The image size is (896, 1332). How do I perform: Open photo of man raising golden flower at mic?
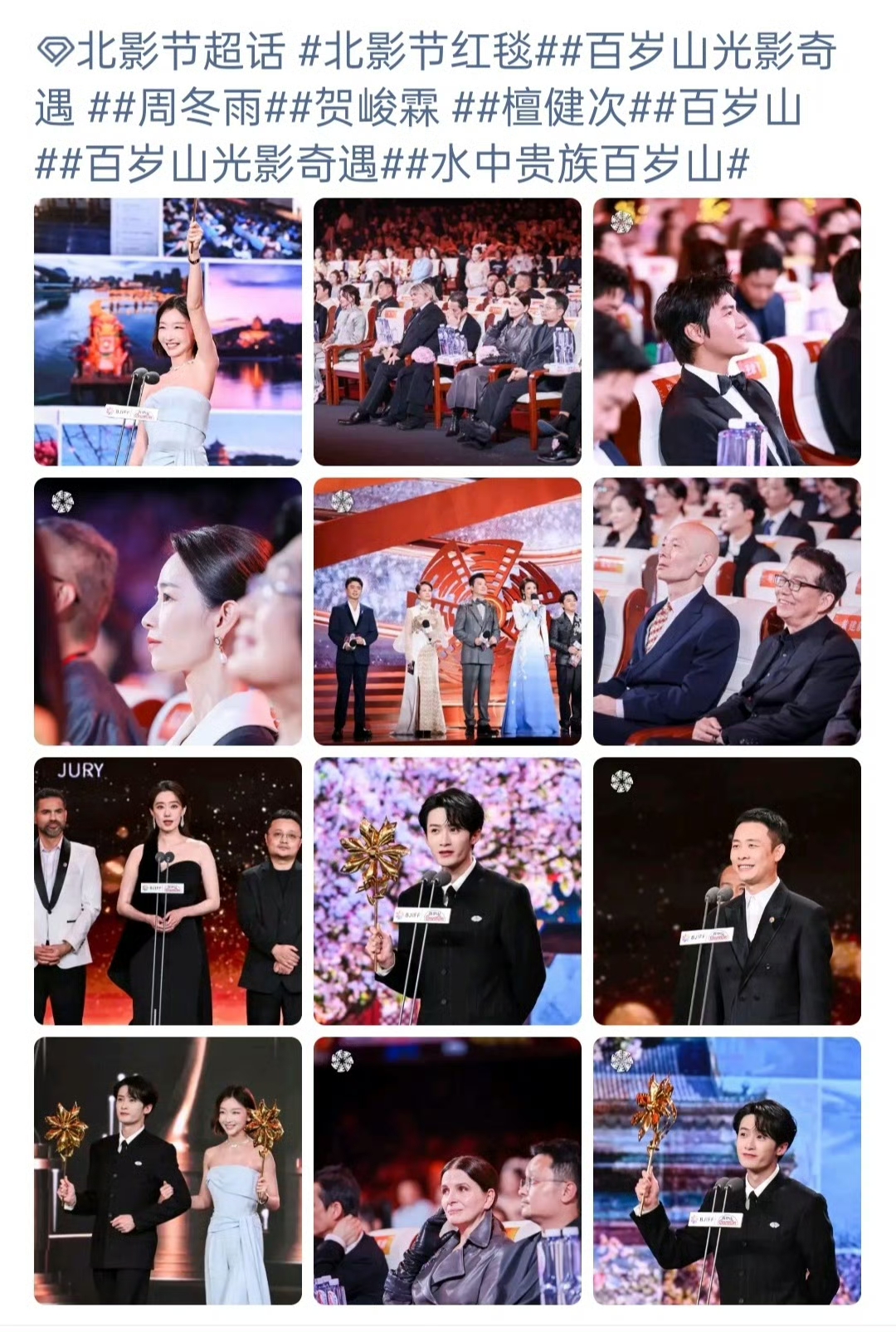click(727, 1170)
